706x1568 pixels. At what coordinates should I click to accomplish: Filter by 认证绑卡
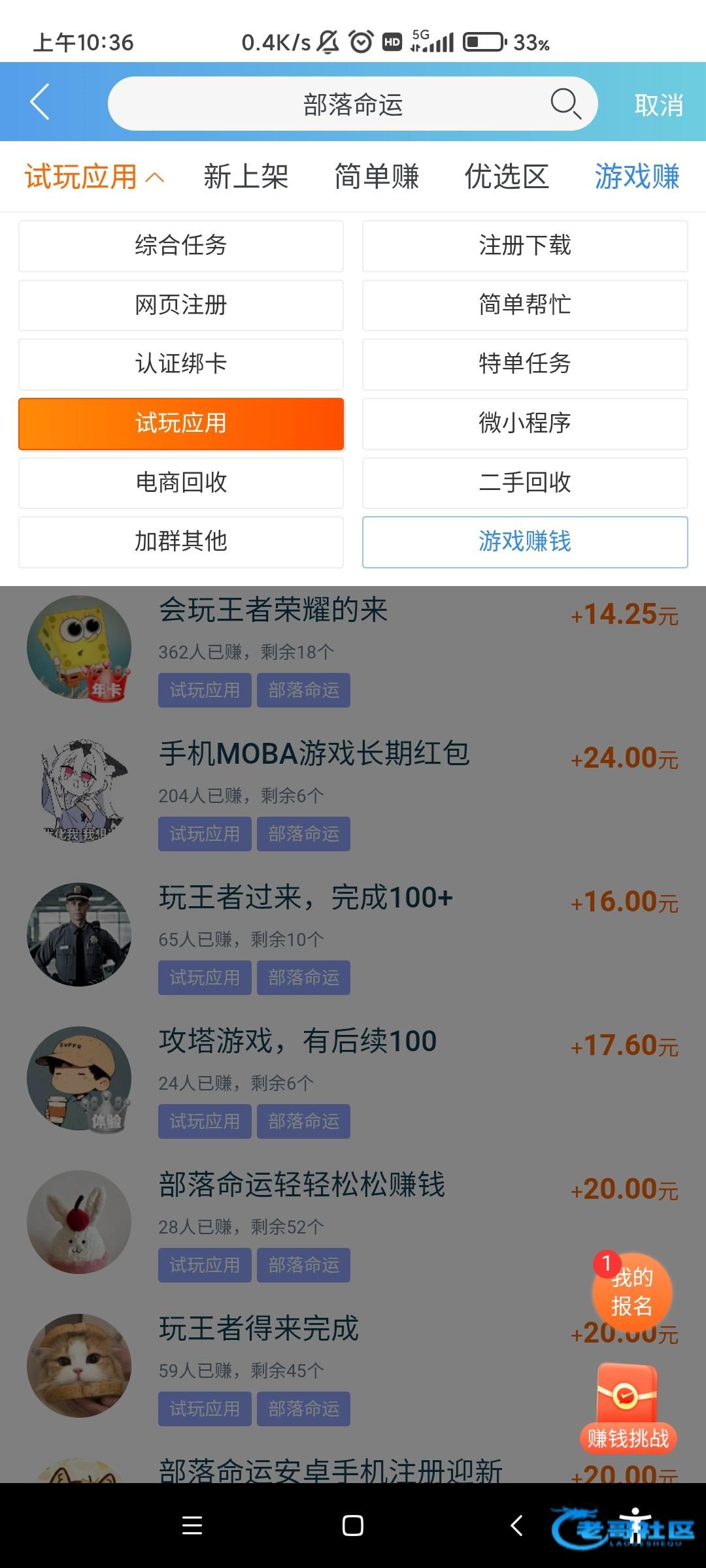click(x=181, y=364)
